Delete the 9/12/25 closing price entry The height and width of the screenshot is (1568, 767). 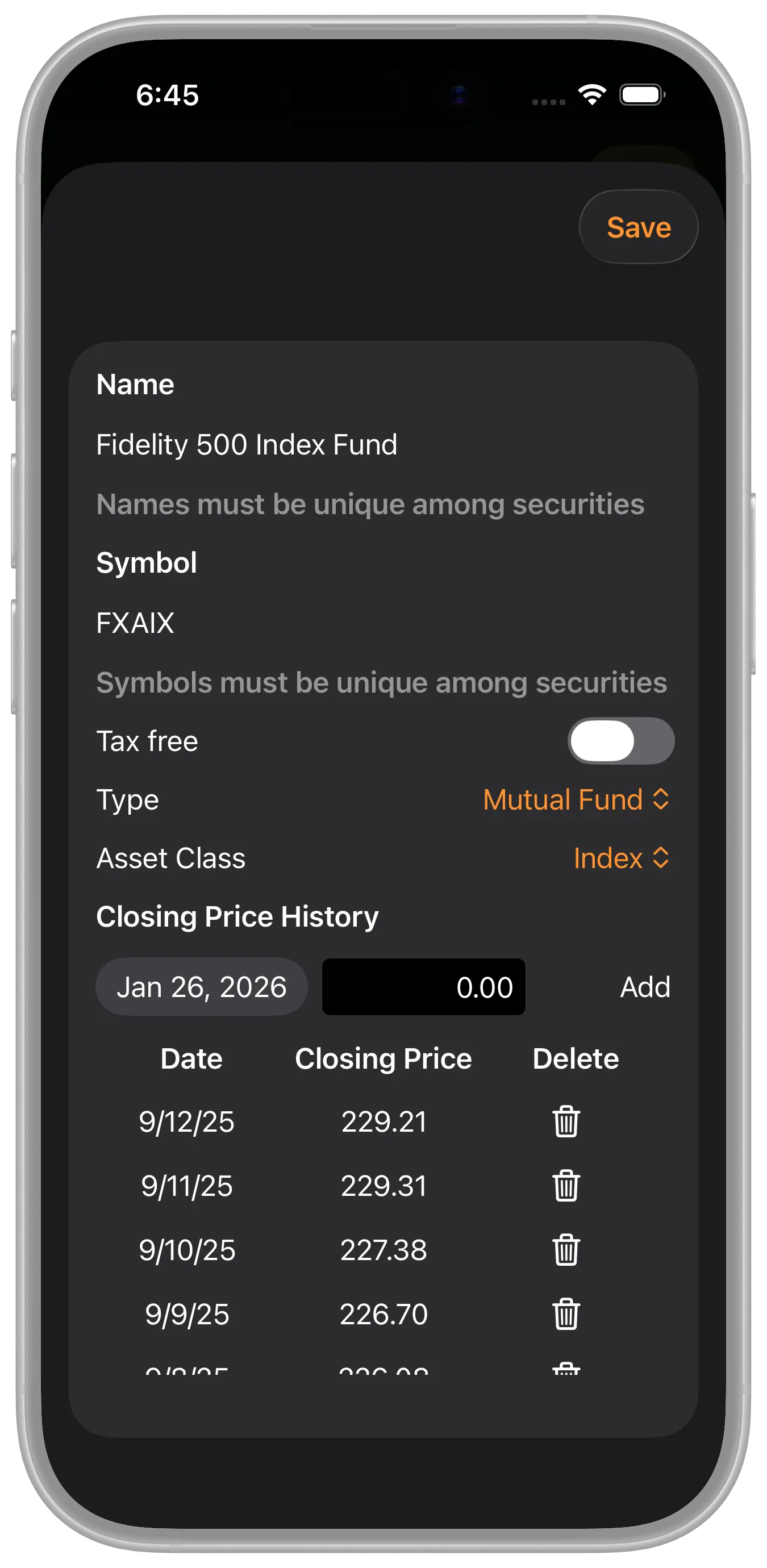pyautogui.click(x=565, y=1121)
